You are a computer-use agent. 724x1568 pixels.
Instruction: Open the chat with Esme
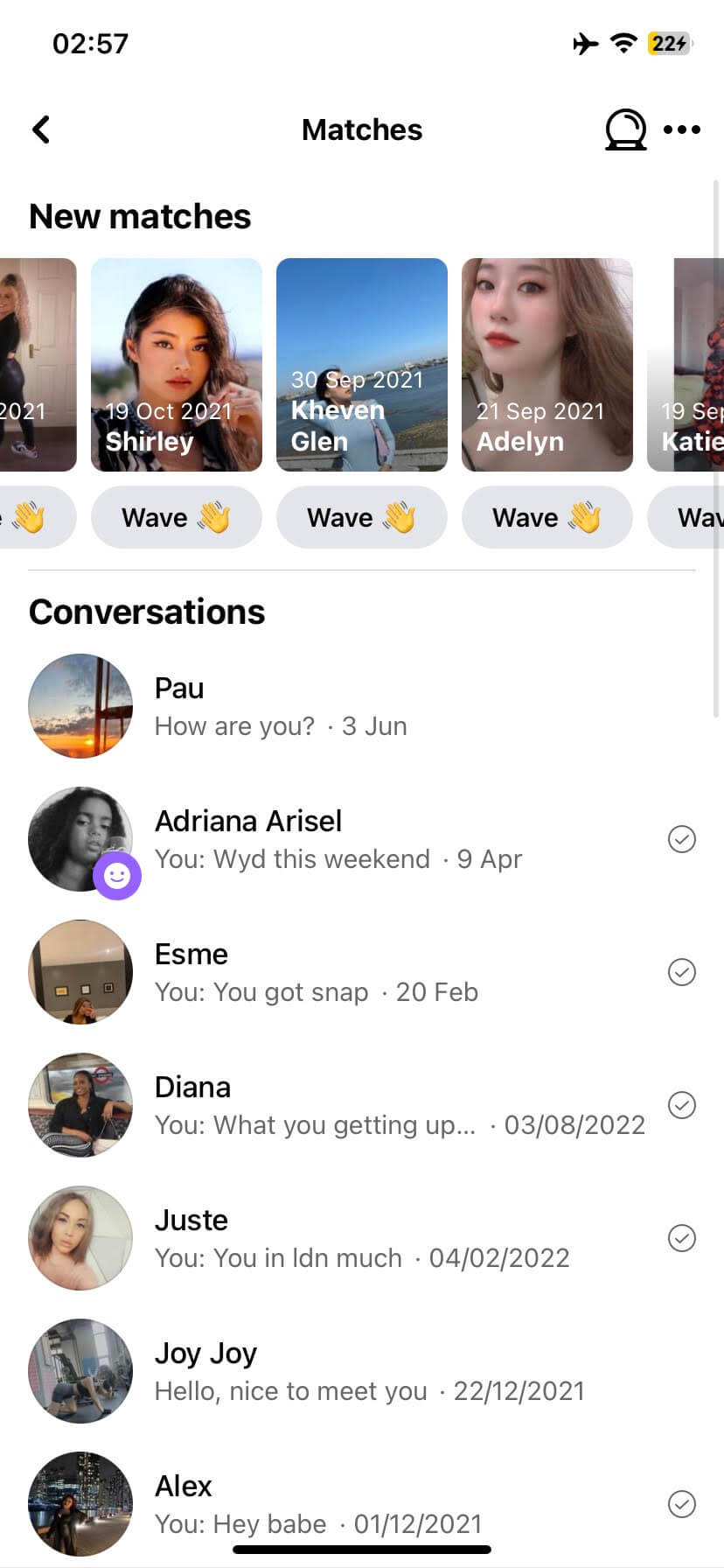[350, 972]
